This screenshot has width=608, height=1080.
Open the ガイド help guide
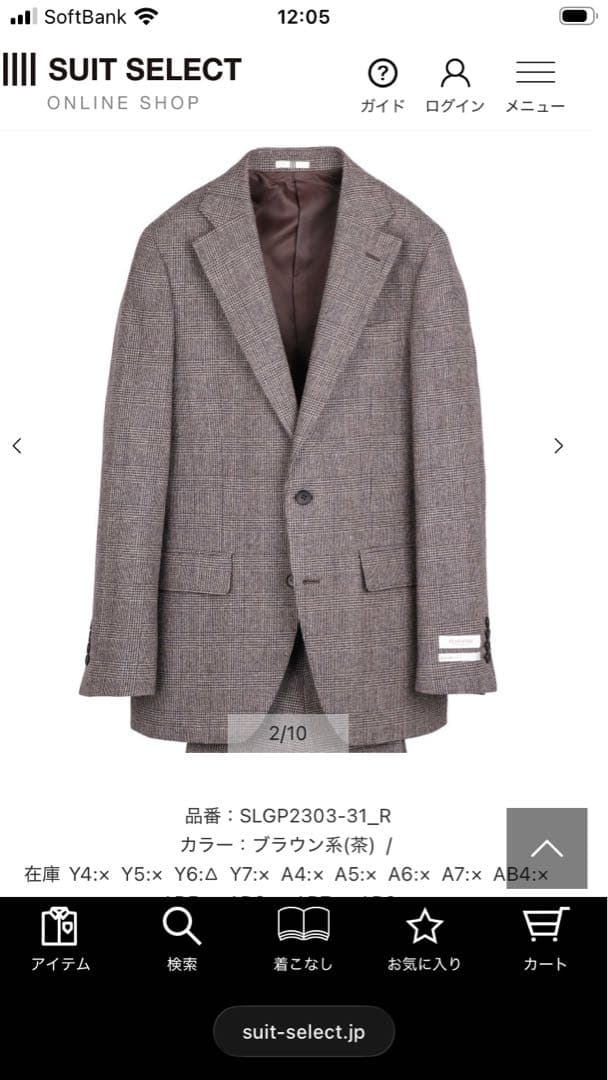[x=382, y=85]
